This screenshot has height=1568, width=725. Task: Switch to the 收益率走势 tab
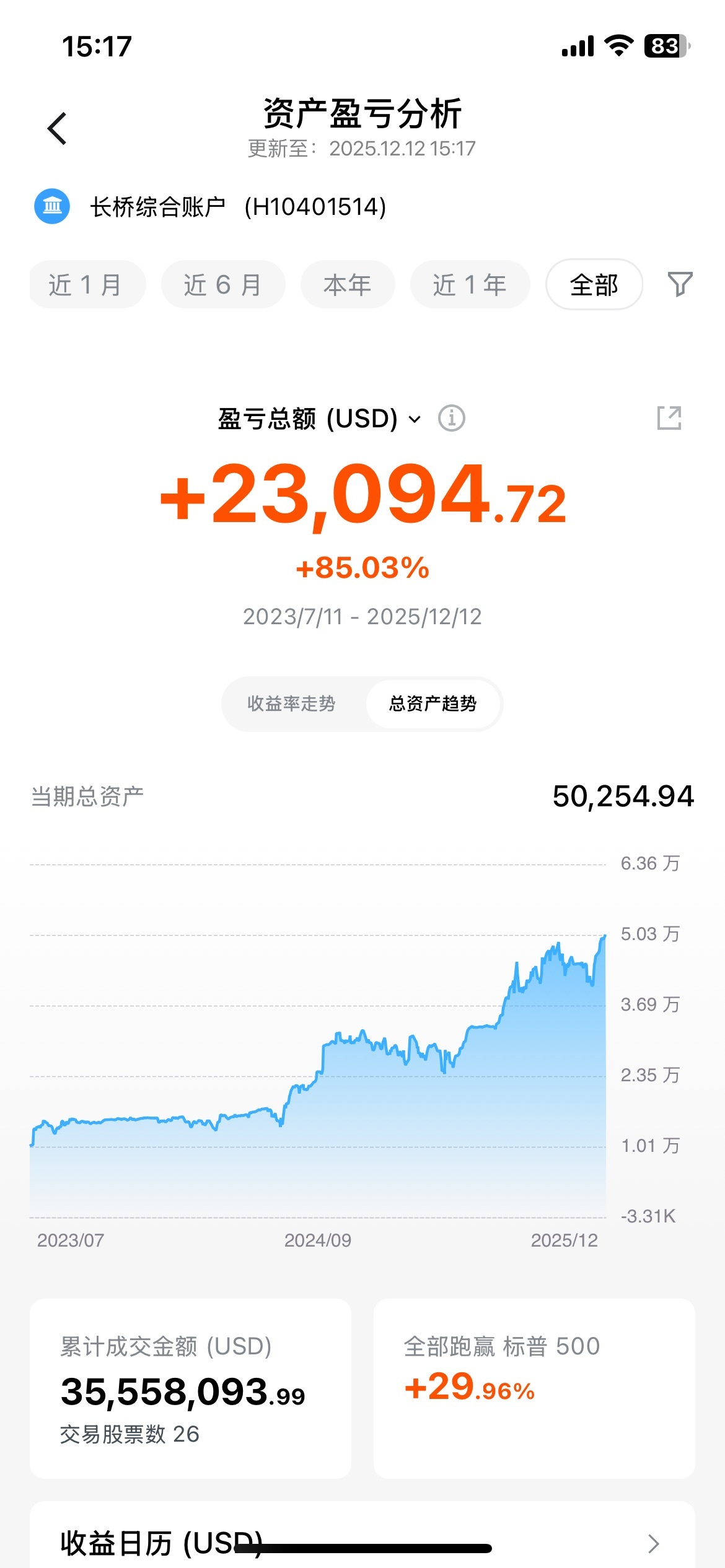coord(291,703)
